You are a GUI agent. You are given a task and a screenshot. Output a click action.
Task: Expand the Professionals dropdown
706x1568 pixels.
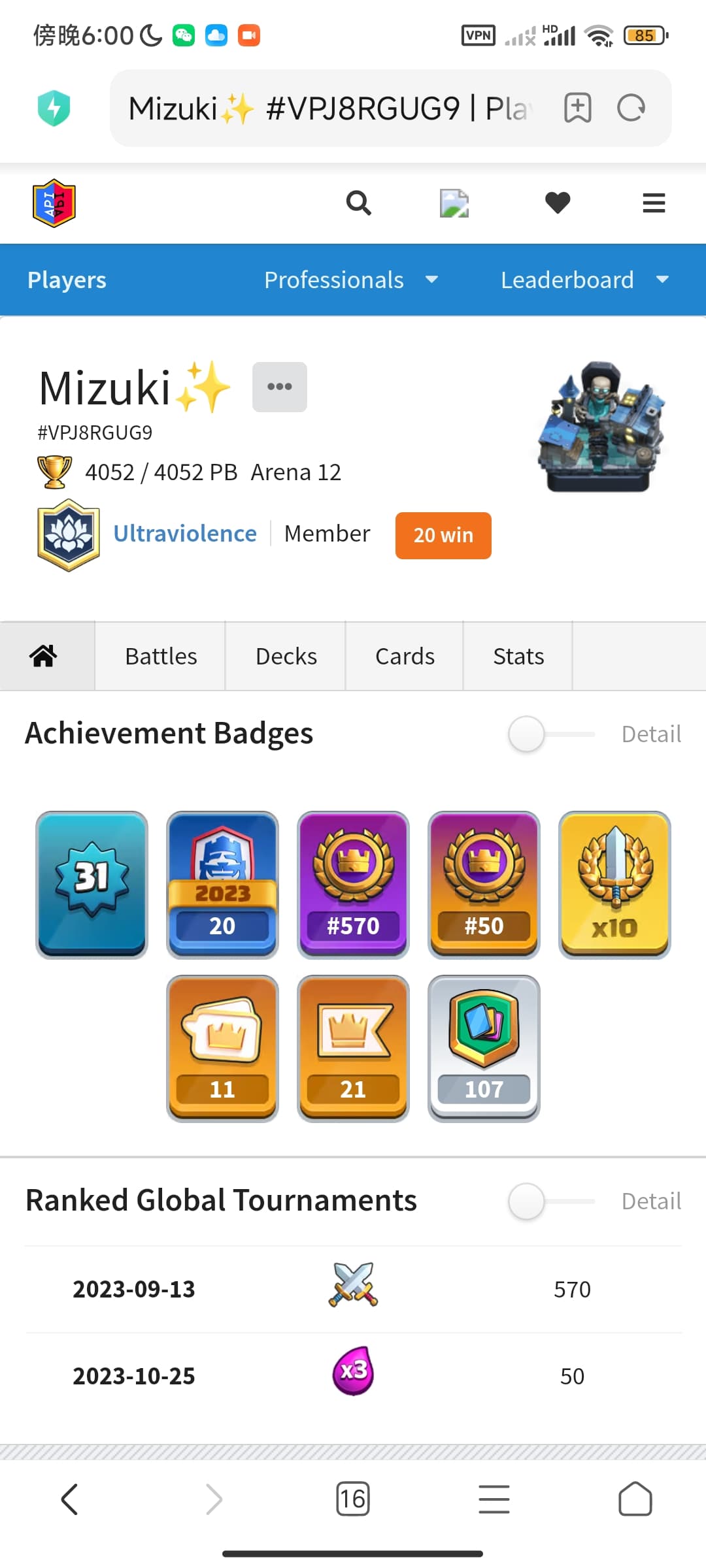[351, 280]
